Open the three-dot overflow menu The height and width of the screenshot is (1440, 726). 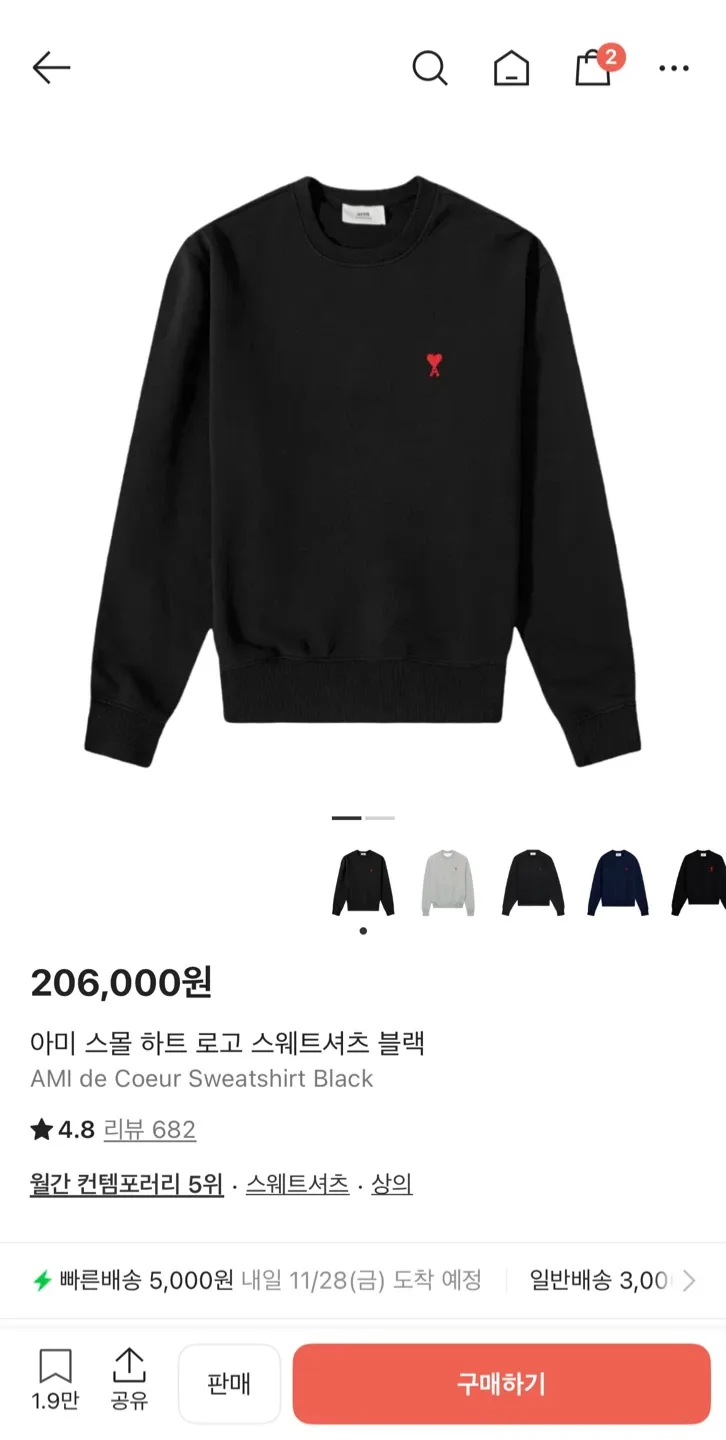pos(674,68)
